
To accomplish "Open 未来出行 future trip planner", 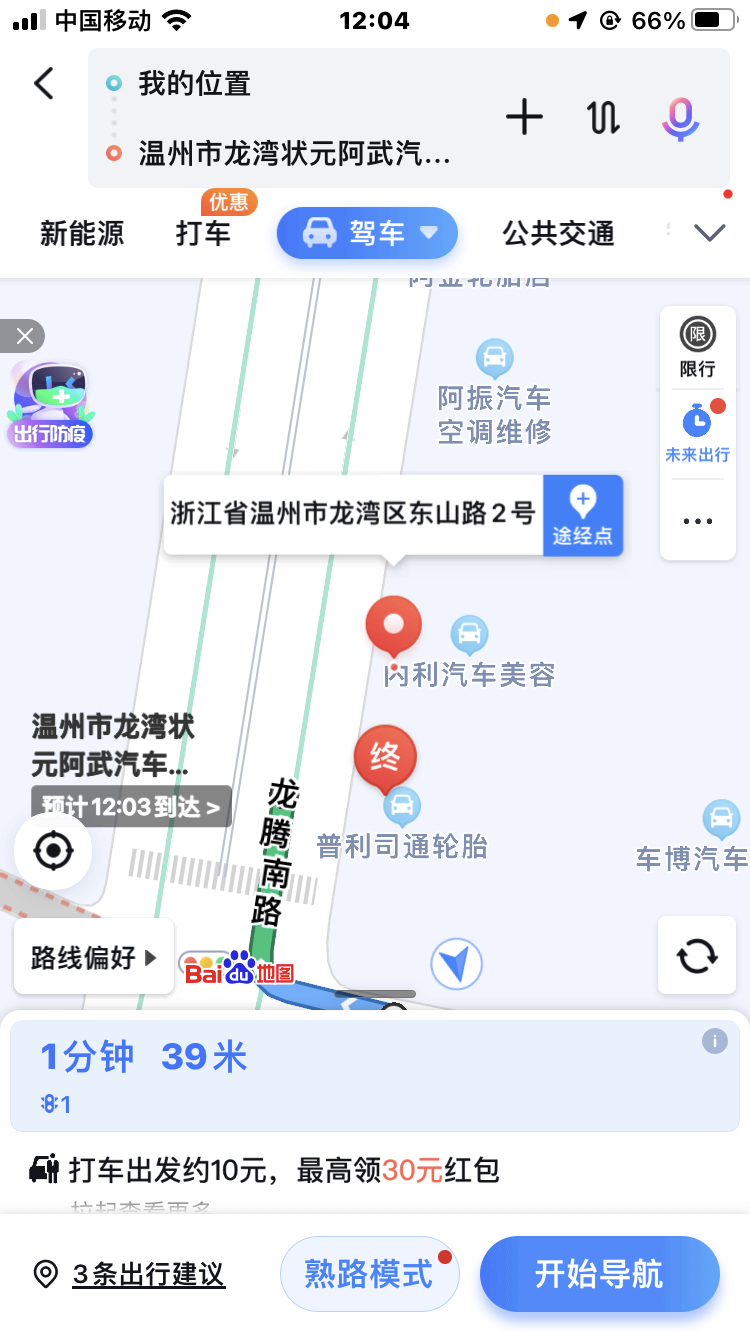I will (698, 433).
